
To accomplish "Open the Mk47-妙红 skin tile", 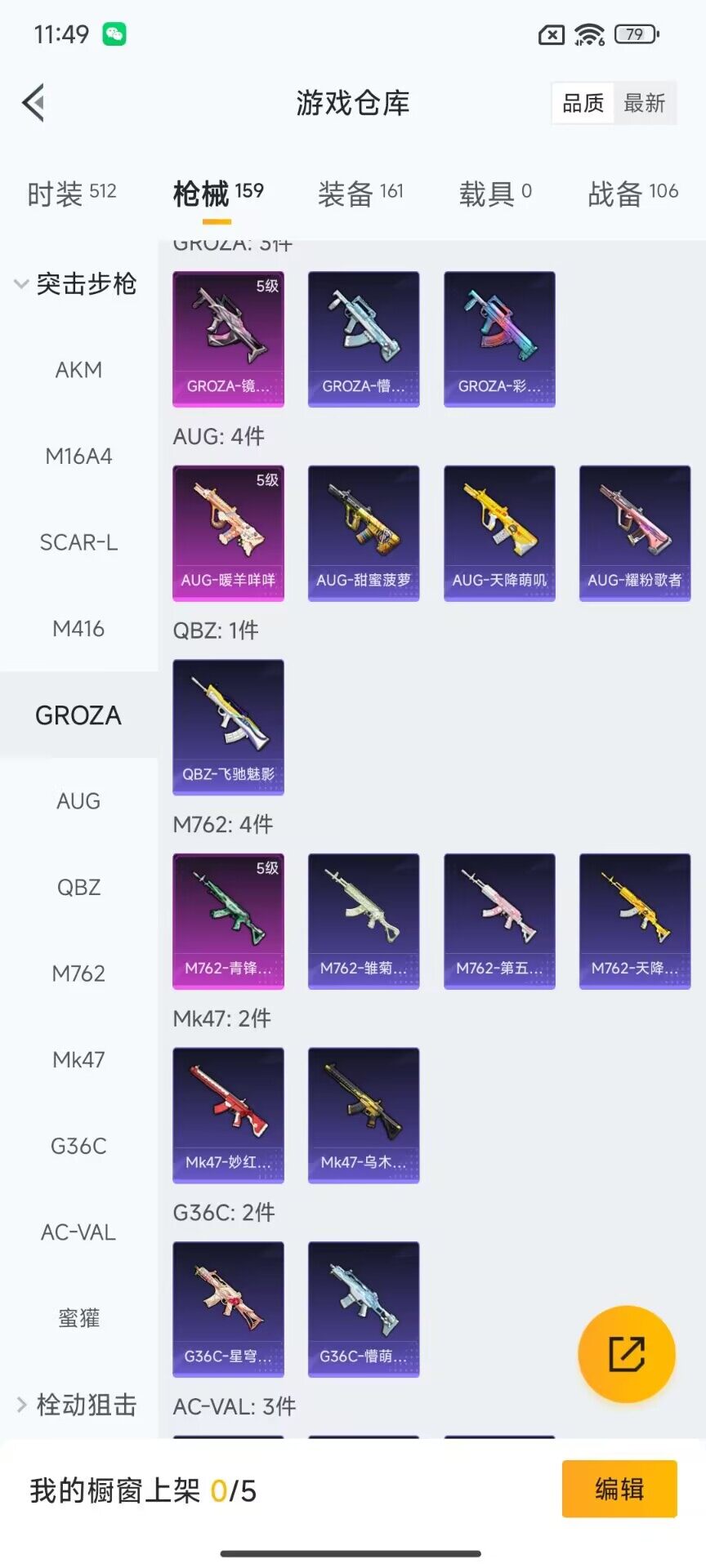I will [x=228, y=1115].
